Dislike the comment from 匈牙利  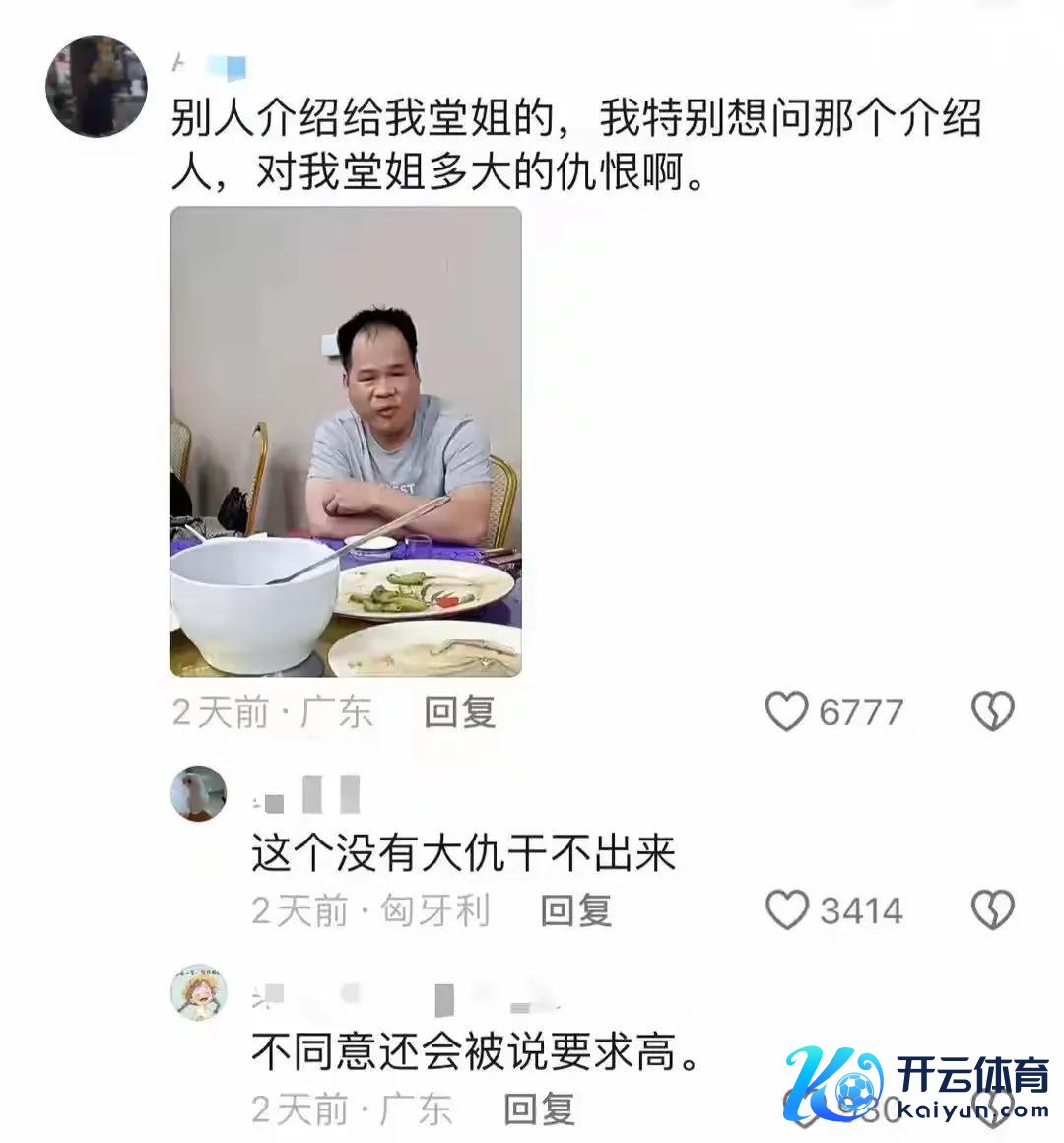992,910
